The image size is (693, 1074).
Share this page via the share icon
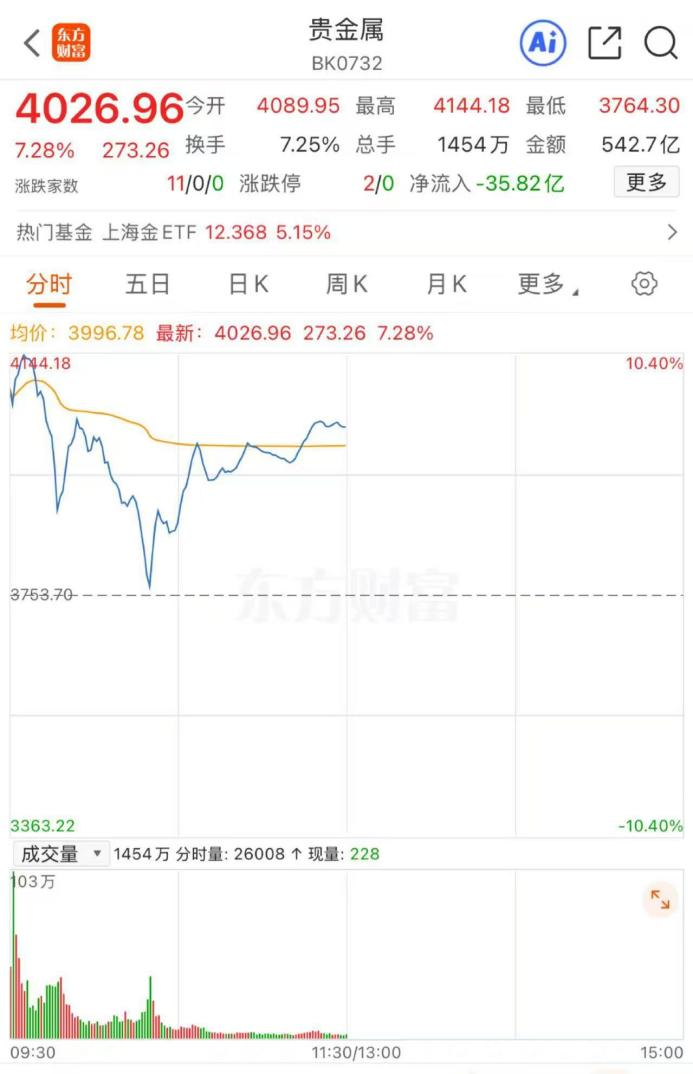click(x=604, y=43)
